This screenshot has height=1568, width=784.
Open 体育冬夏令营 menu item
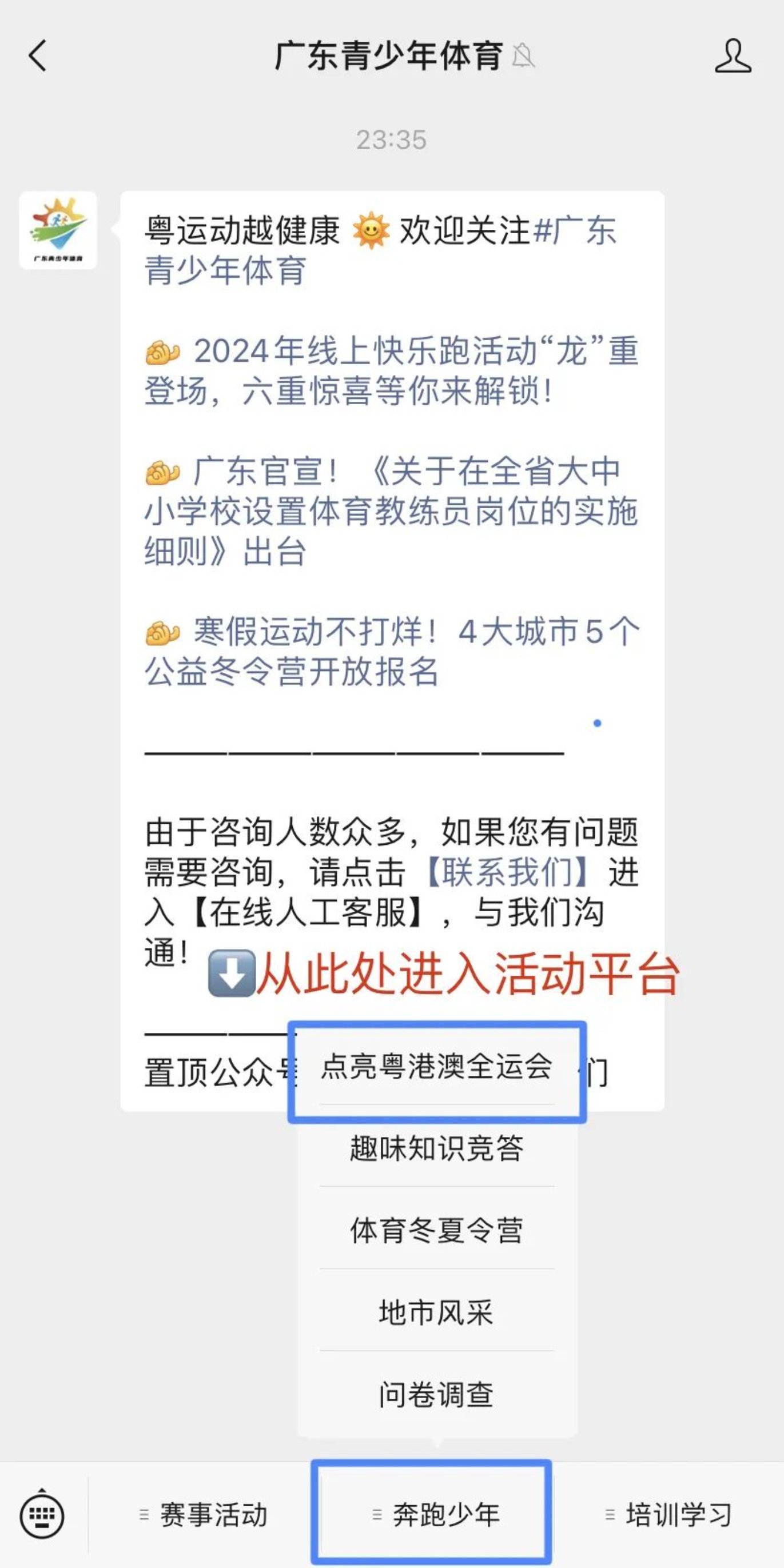pos(436,1230)
